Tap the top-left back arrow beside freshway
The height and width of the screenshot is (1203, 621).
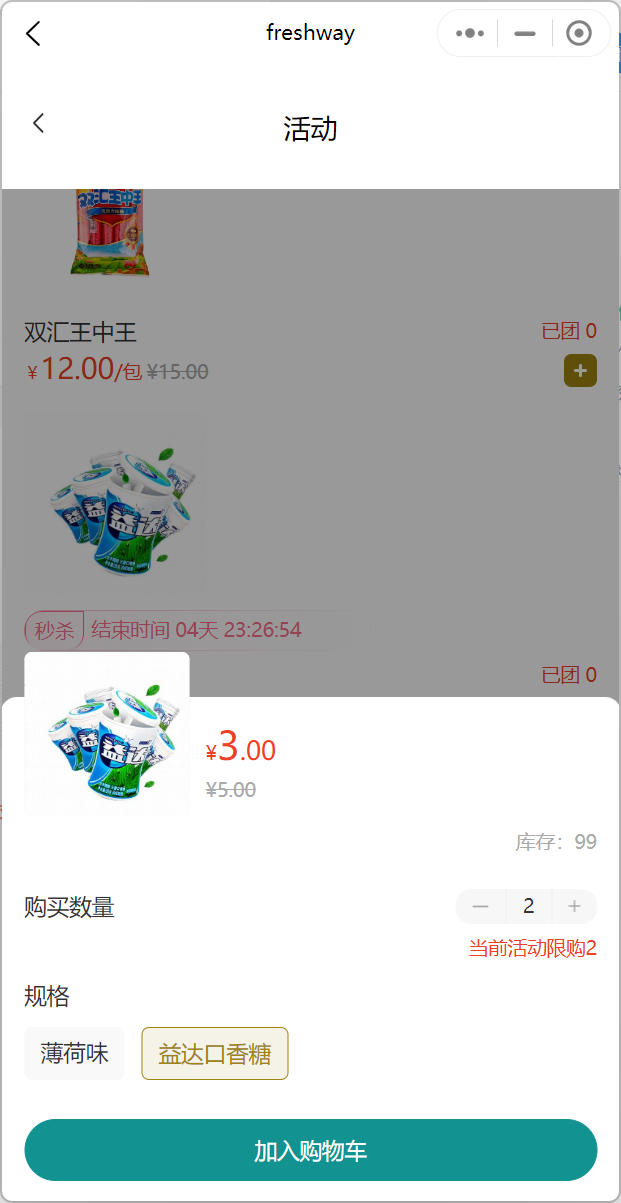(x=33, y=34)
